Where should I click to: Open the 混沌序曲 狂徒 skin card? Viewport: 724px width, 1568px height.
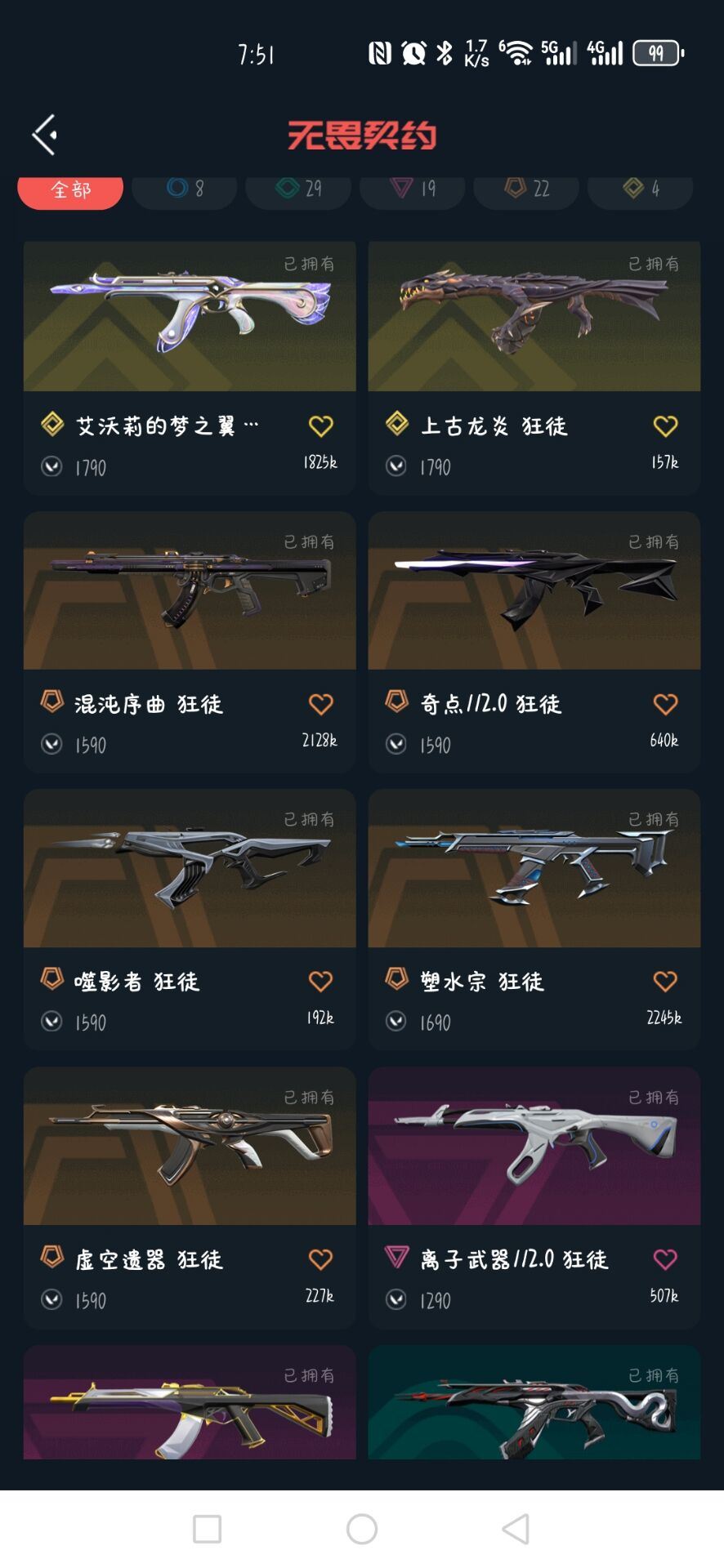190,592
